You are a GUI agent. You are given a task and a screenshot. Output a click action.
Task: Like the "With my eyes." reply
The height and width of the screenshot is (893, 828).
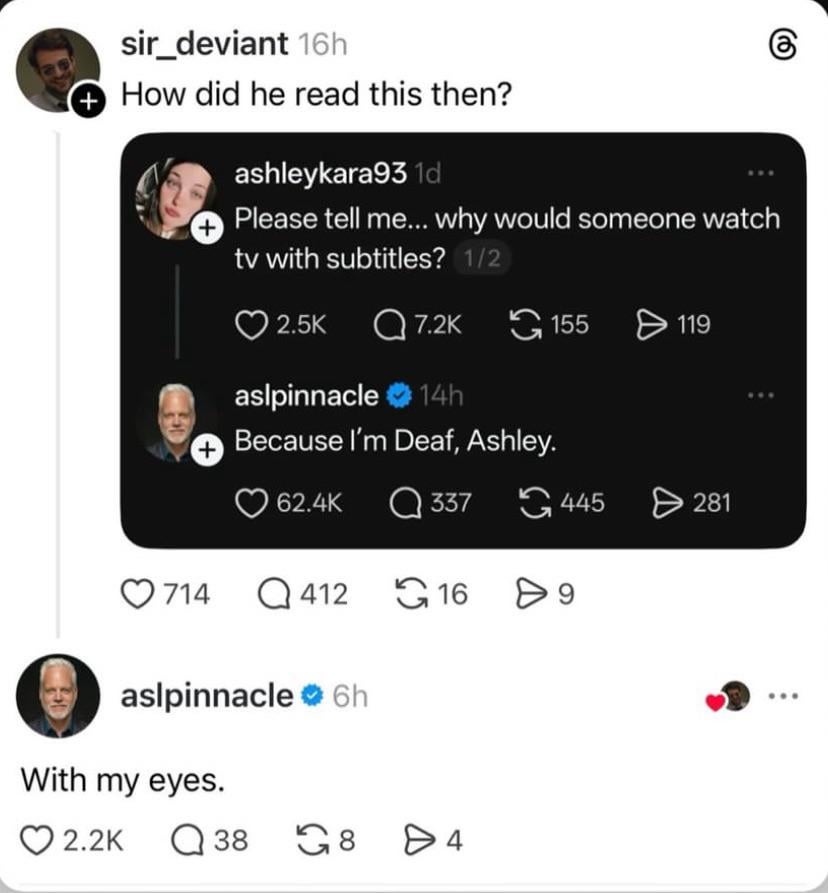point(40,841)
